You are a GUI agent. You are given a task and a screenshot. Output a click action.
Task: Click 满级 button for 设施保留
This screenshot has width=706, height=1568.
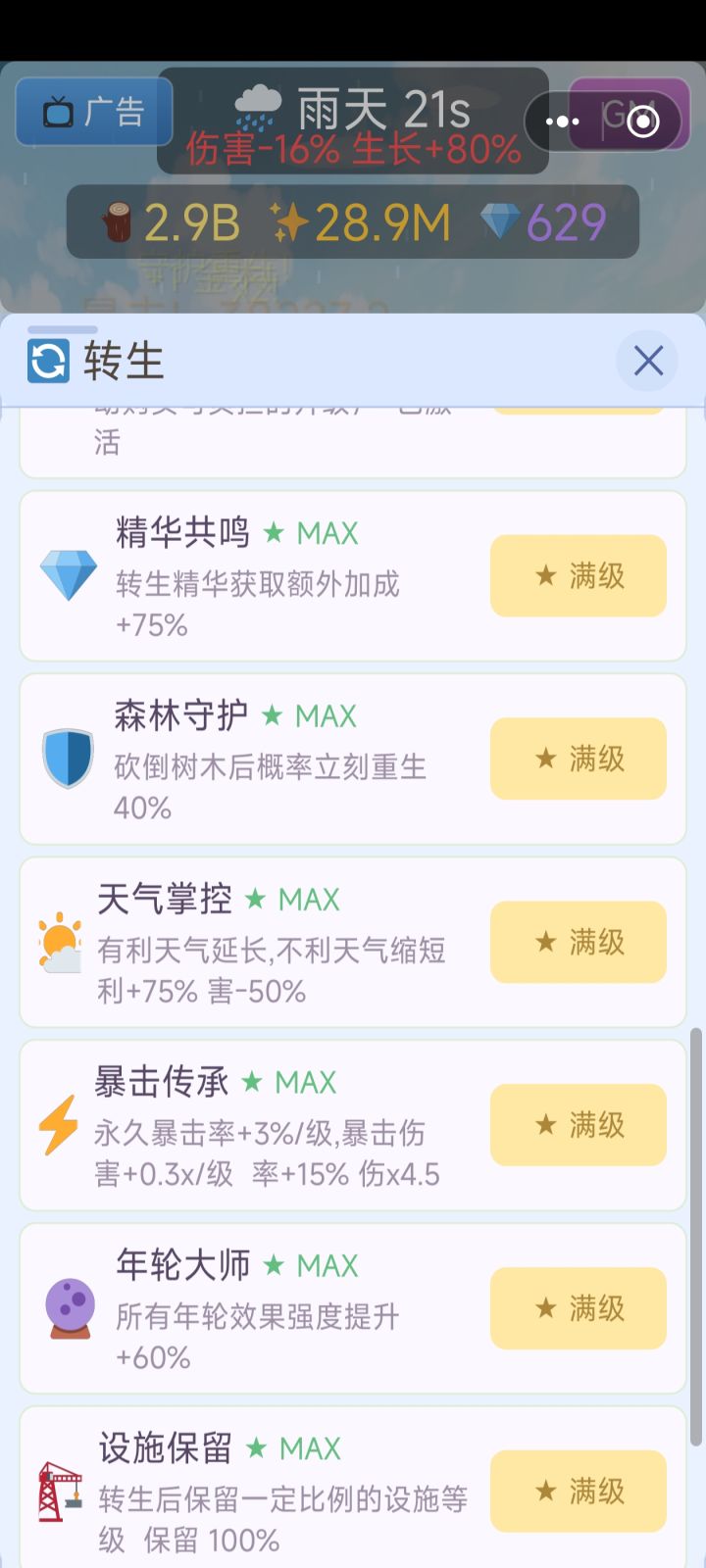[x=578, y=1491]
